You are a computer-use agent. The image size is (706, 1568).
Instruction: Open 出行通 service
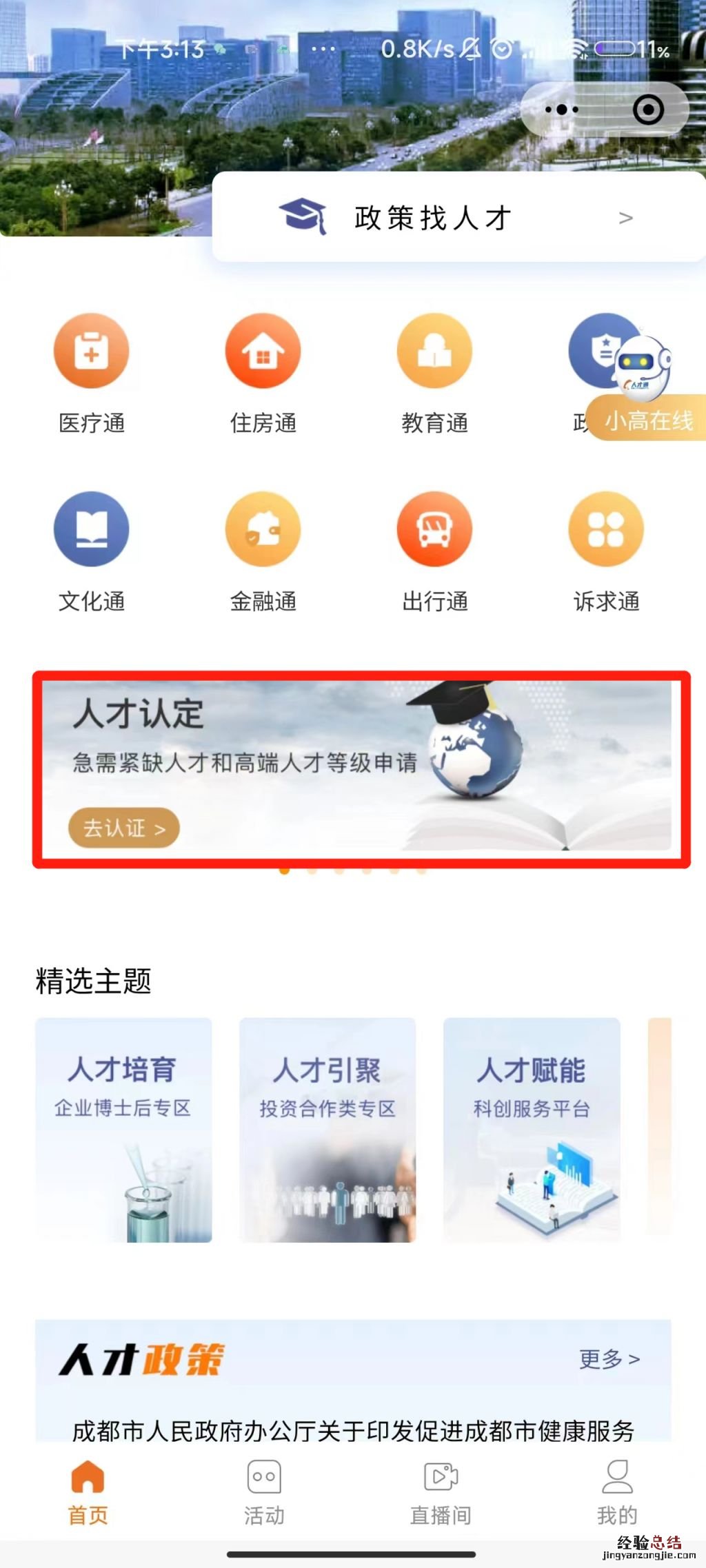[434, 530]
